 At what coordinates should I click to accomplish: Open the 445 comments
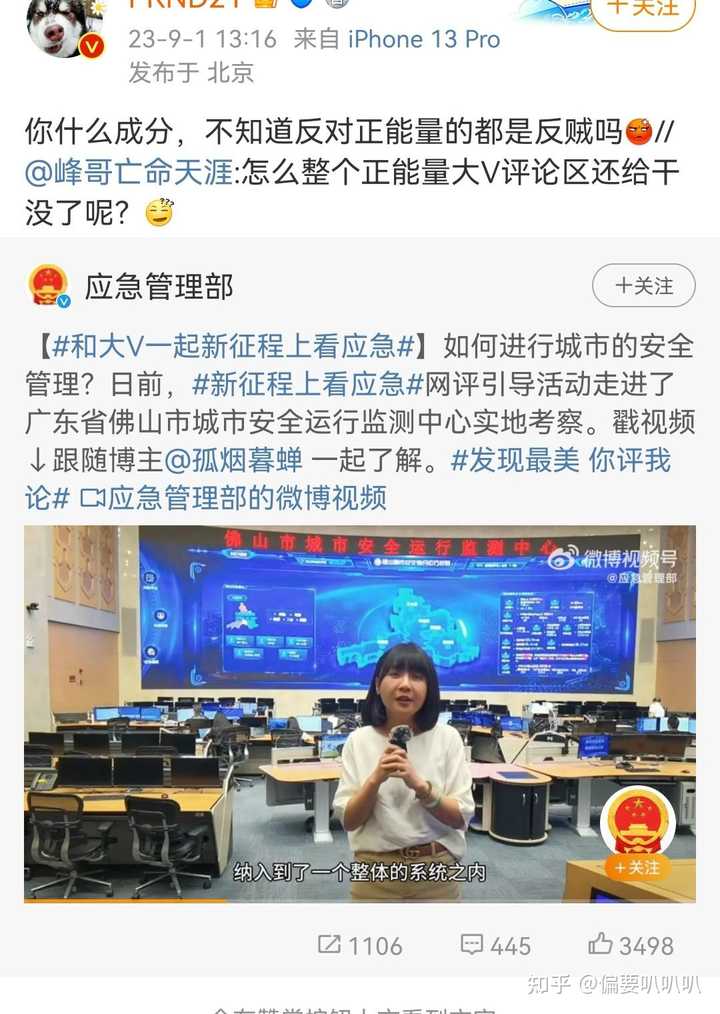coord(495,944)
